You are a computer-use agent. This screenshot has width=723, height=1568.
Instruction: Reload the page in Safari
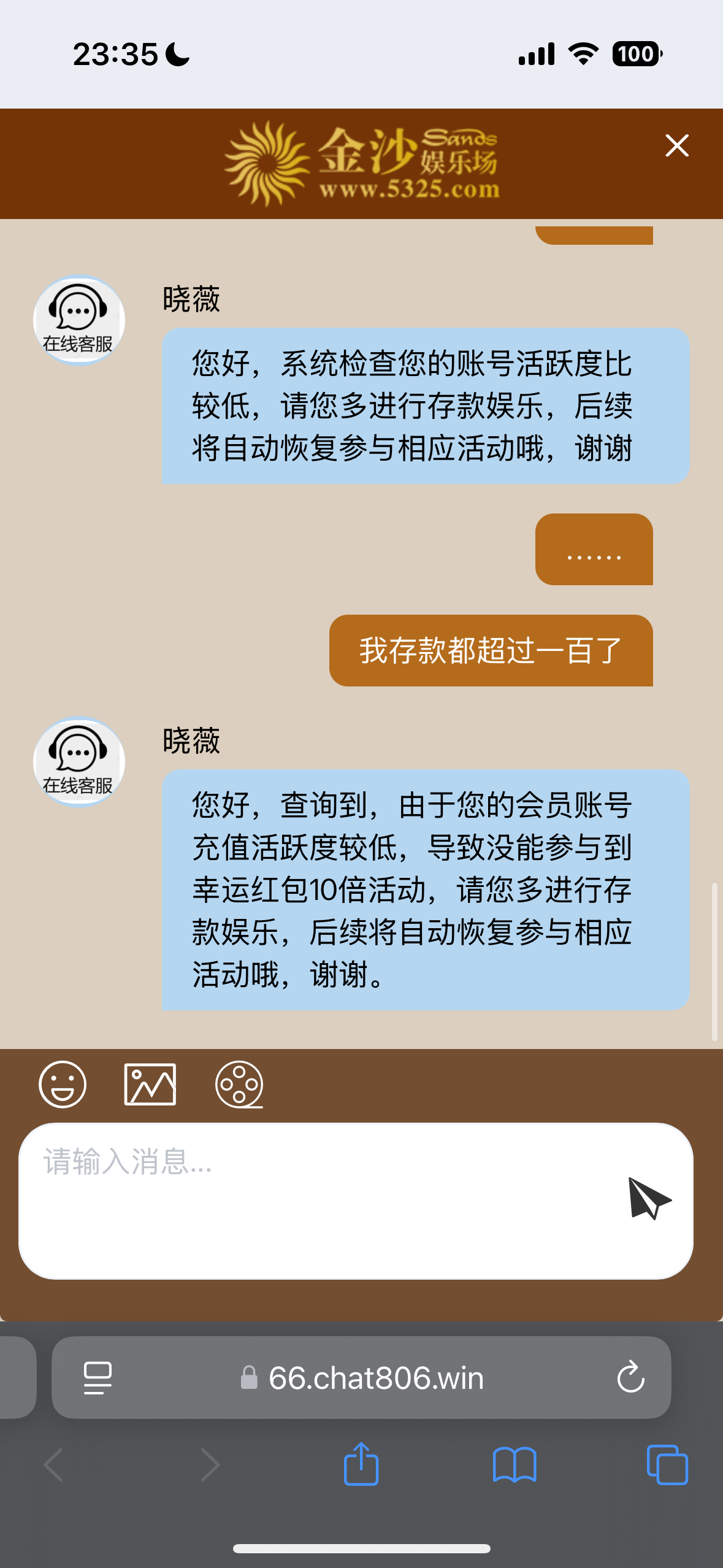pos(630,1377)
